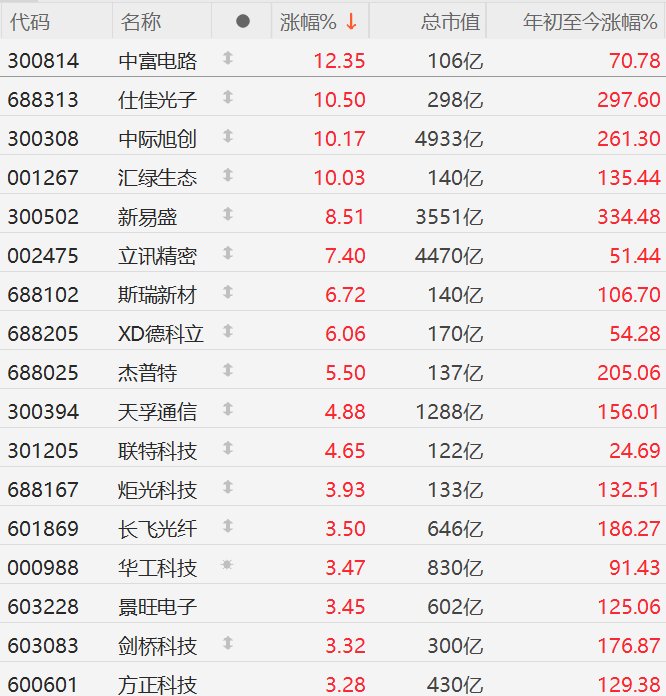Open stock 仕佳光子 details

click(157, 100)
